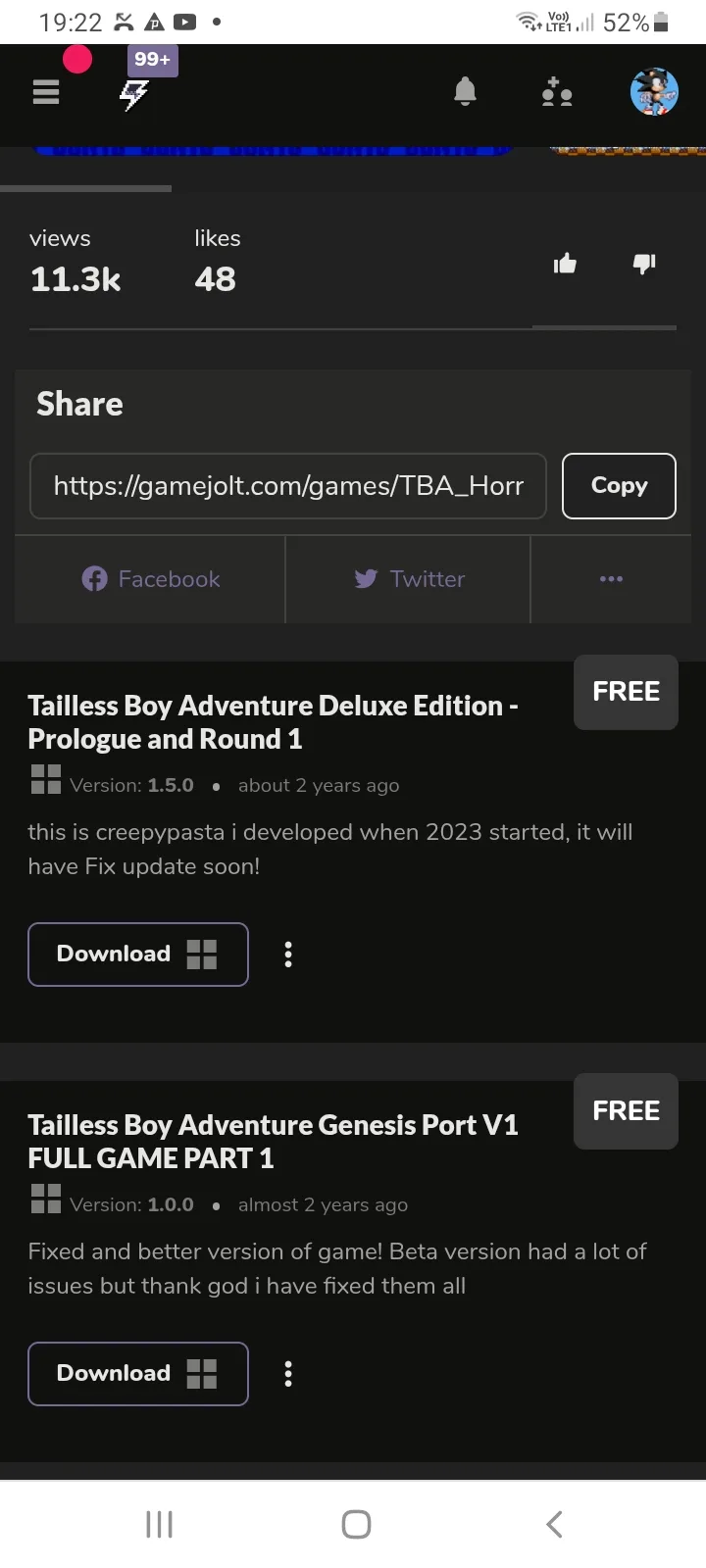Open the friends icon in the top bar
The image size is (706, 1568).
[557, 92]
